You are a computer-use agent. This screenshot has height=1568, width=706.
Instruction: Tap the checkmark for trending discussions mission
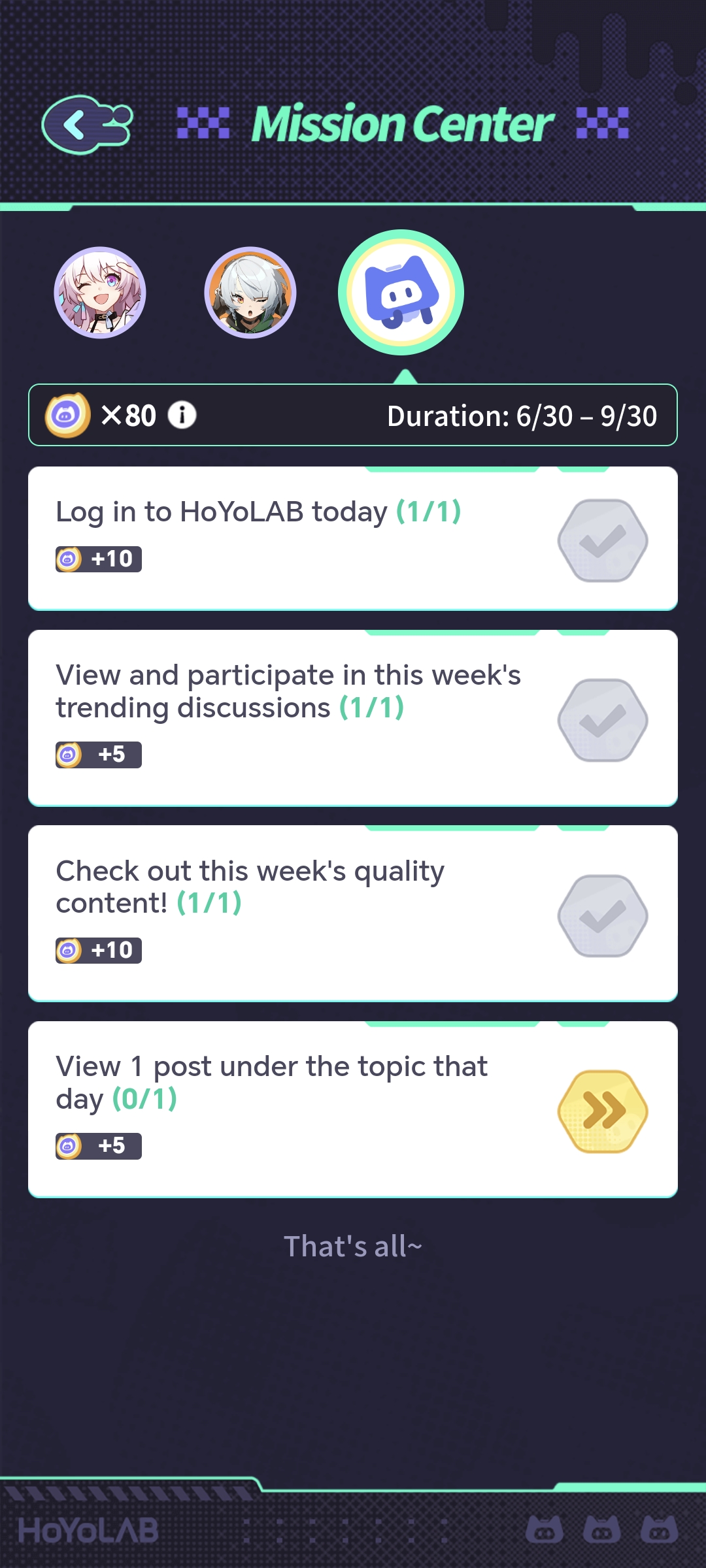(602, 720)
